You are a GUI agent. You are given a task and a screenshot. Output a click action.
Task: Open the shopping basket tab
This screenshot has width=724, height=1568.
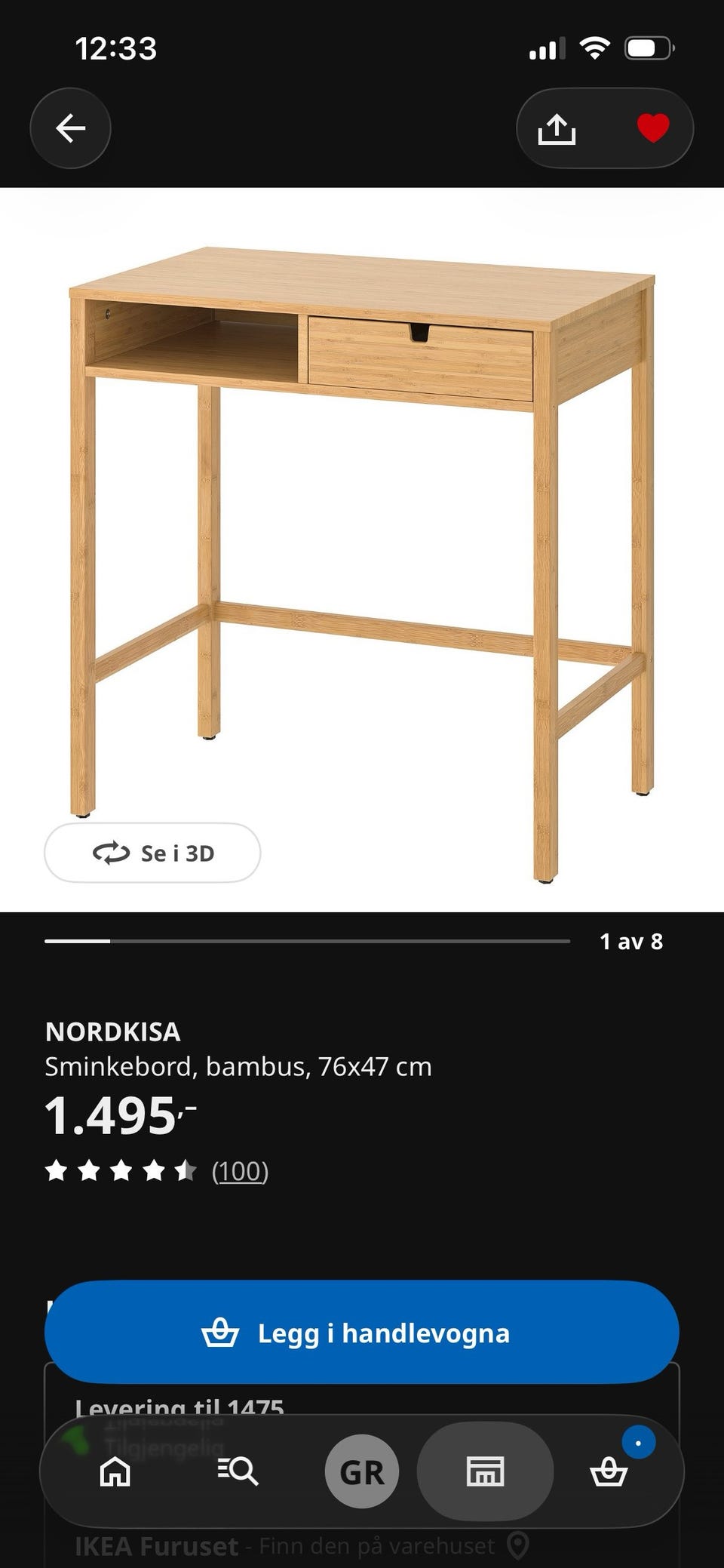click(609, 1471)
